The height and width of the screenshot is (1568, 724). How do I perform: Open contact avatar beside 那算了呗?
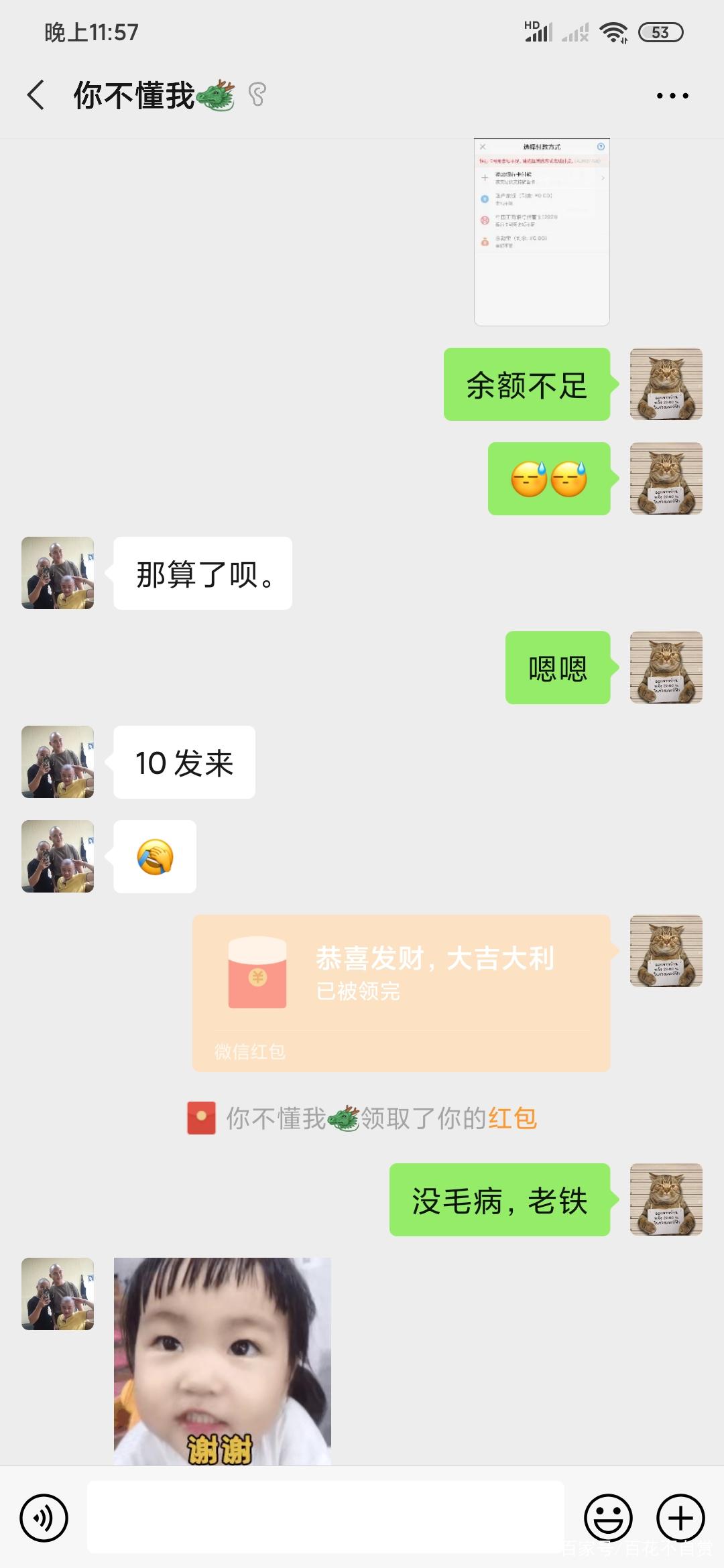pos(58,573)
